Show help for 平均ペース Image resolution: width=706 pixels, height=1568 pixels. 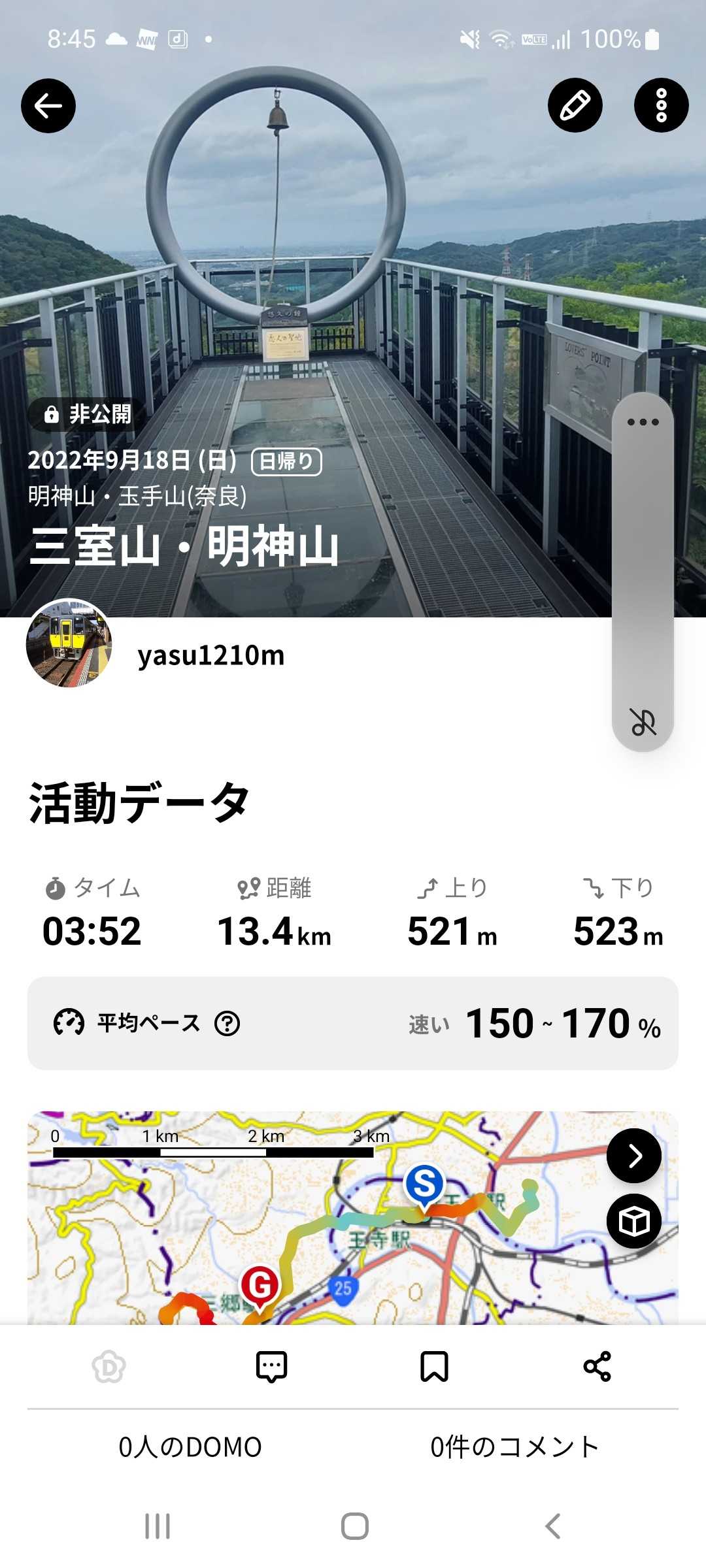227,1023
